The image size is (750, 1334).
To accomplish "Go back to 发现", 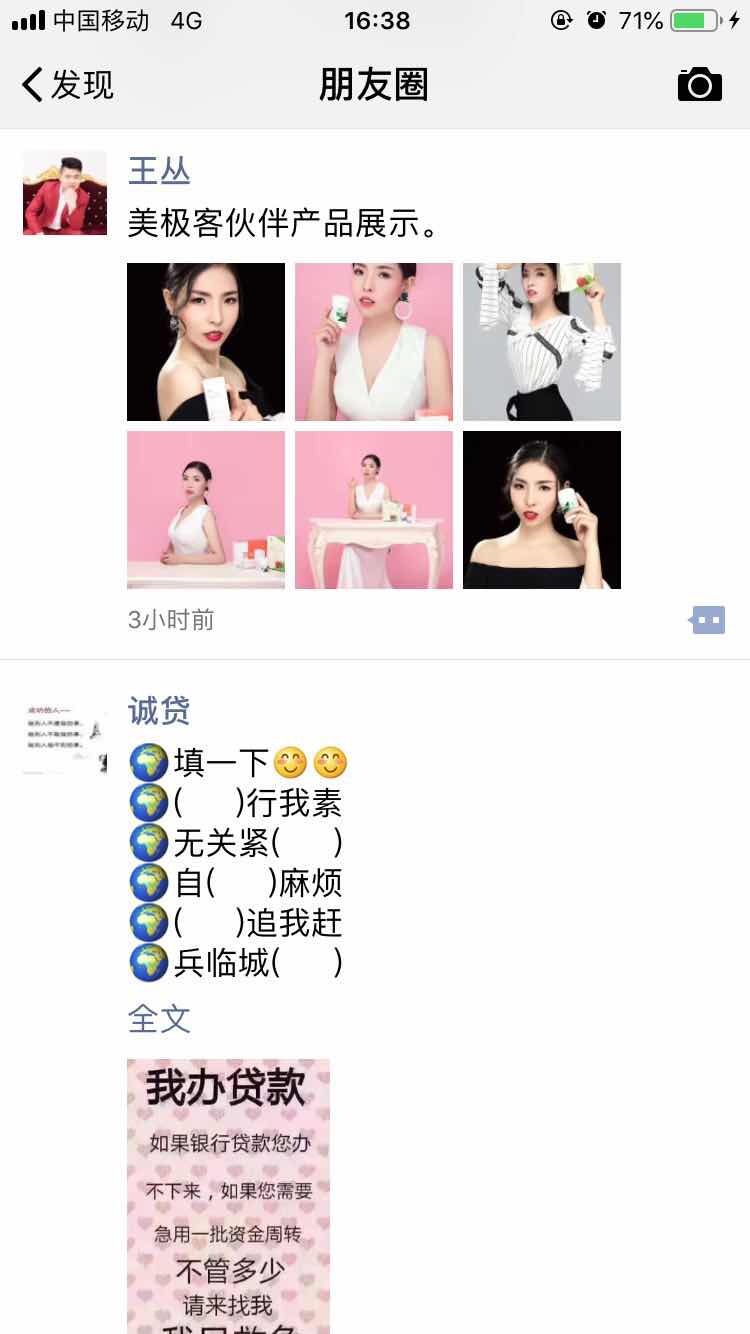I will [68, 85].
